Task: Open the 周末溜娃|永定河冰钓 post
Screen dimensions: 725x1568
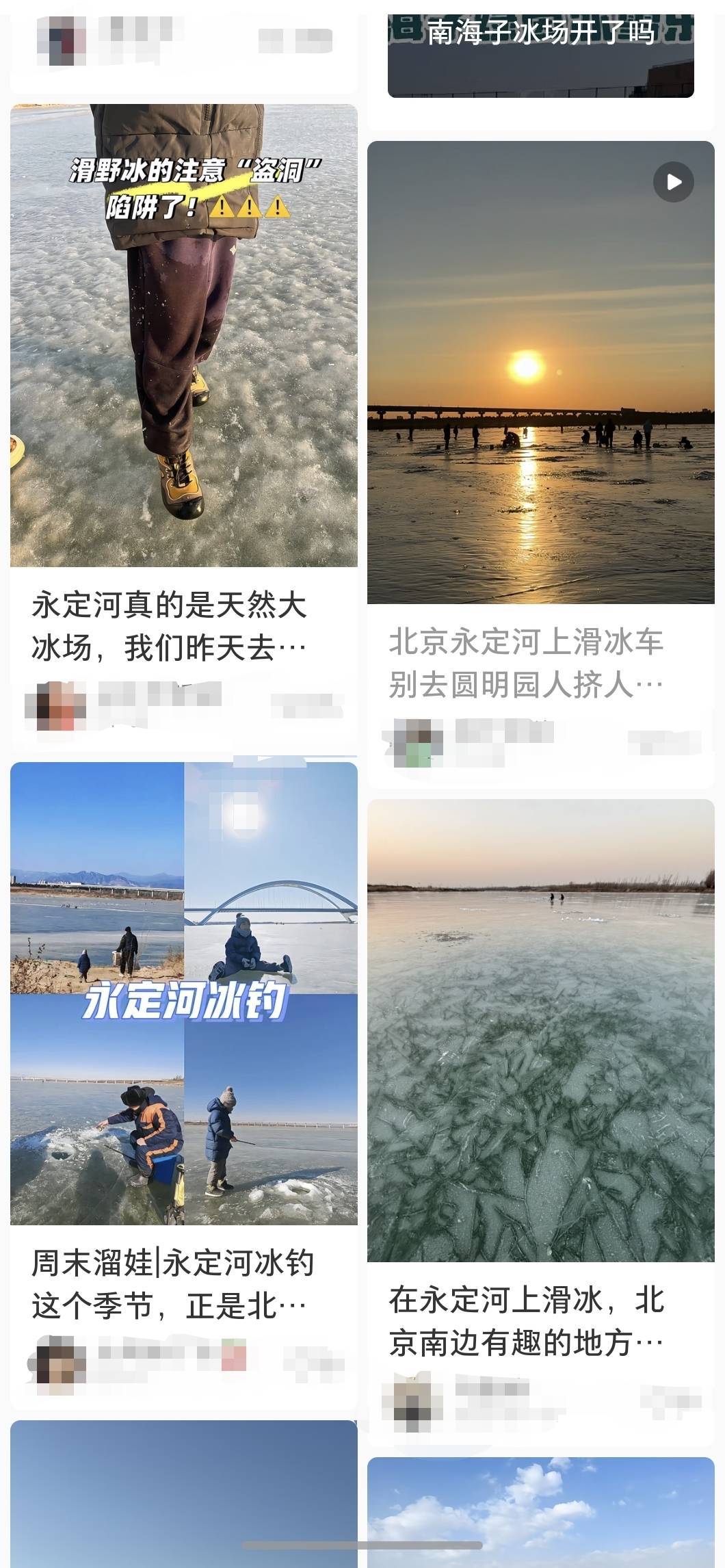Action: 183,993
